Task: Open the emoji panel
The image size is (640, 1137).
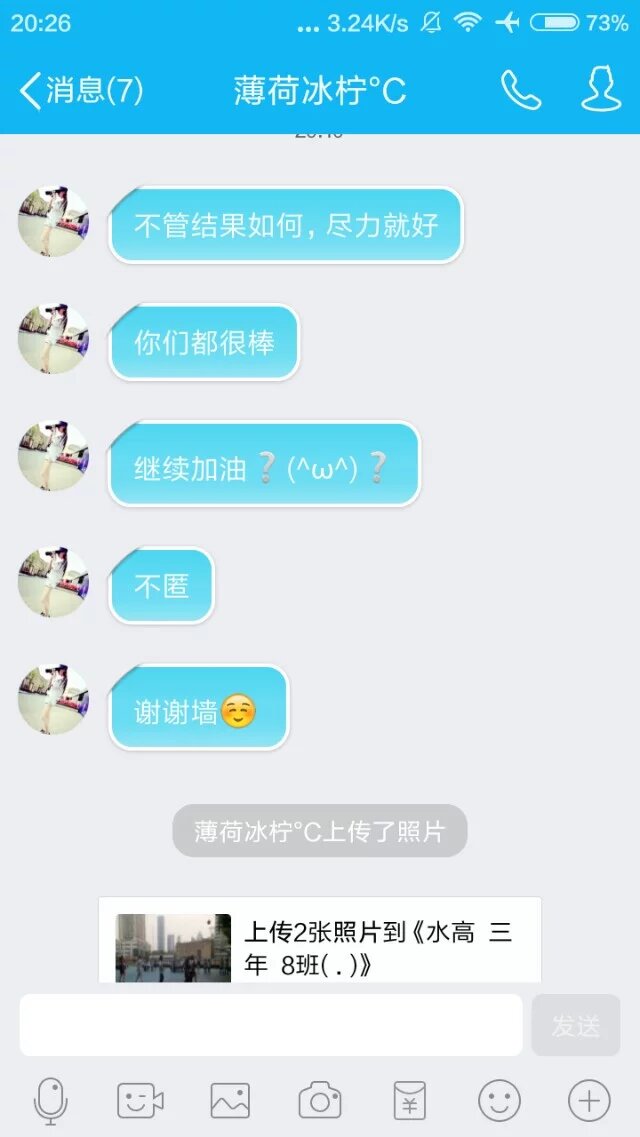Action: [499, 1101]
